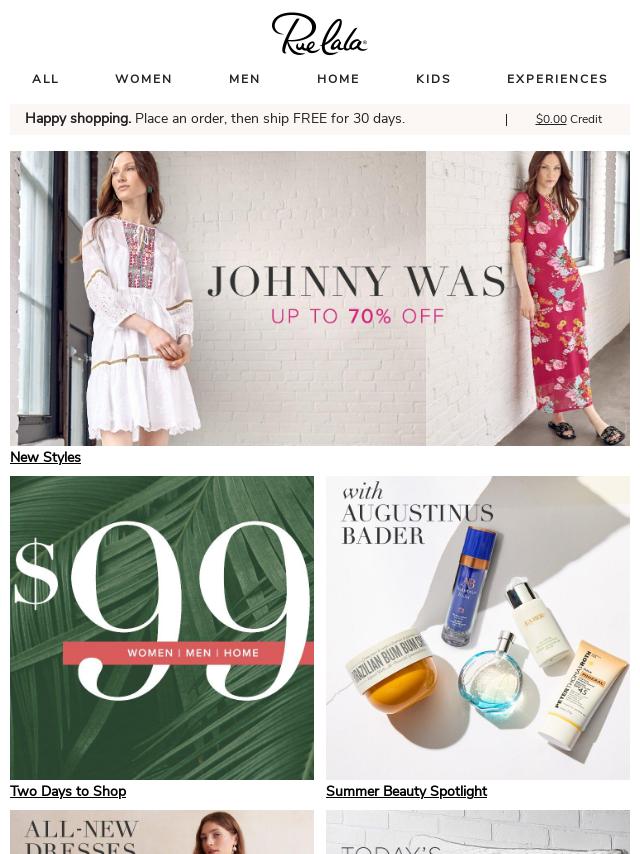Open the Summer Beauty Spotlight link
The width and height of the screenshot is (640, 854).
click(x=406, y=791)
